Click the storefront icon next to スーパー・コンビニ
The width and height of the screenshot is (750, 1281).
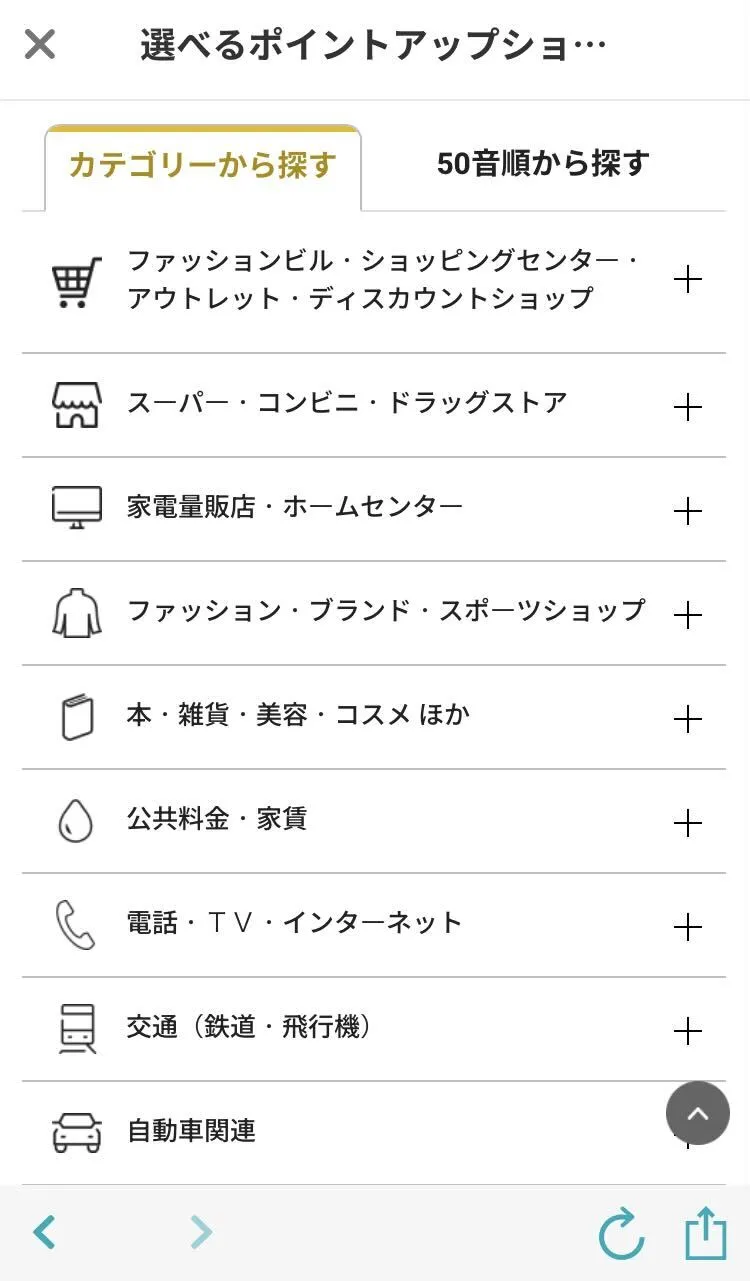tap(76, 404)
